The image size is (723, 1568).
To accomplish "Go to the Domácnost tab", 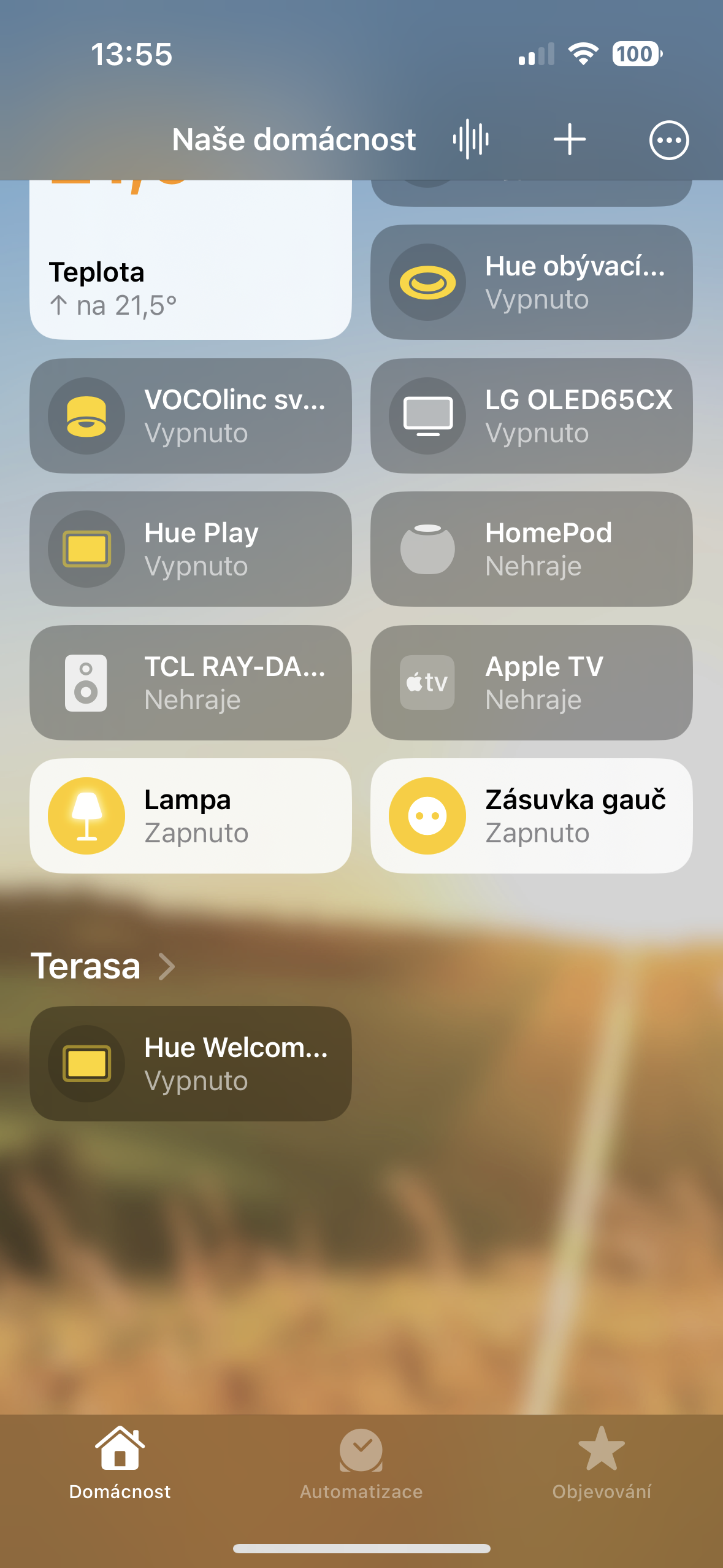I will (x=120, y=1463).
